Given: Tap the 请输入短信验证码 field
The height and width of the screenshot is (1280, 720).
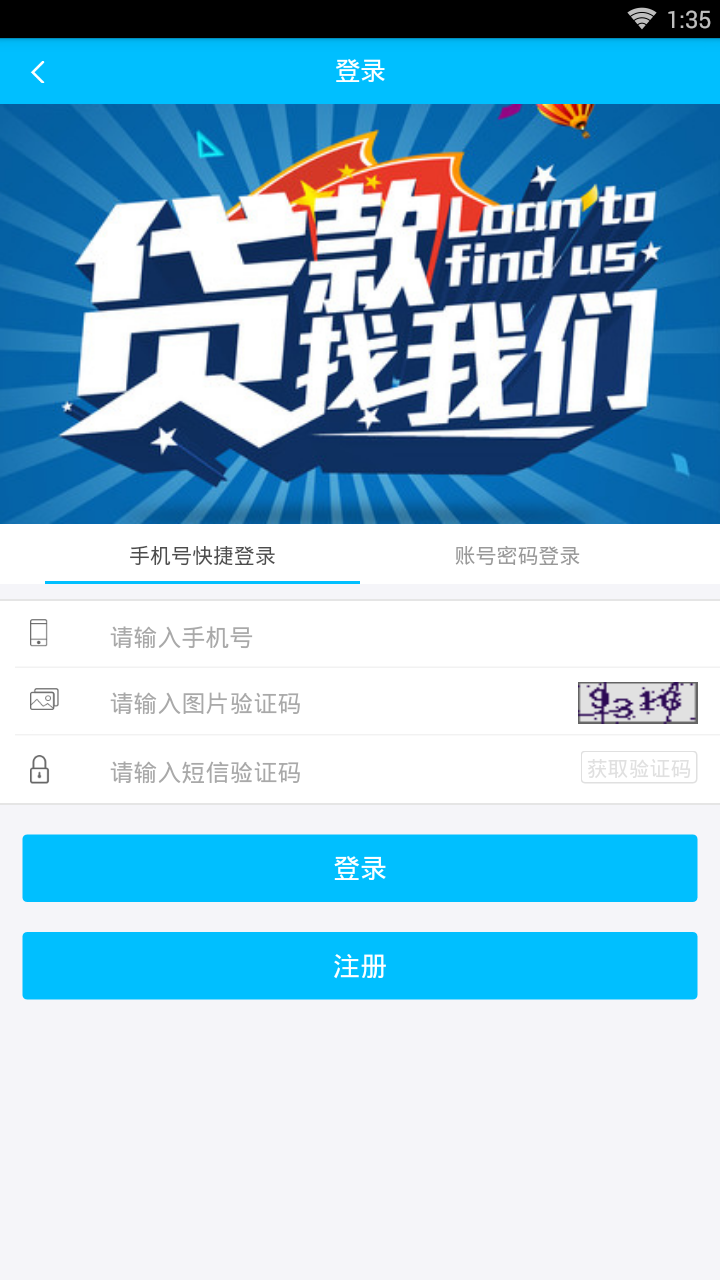Looking at the screenshot, I should 330,772.
